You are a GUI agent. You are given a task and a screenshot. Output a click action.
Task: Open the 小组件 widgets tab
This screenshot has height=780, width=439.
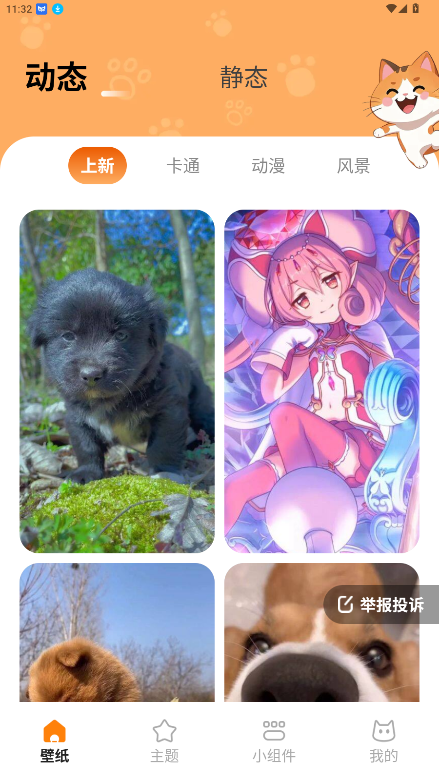point(274,741)
